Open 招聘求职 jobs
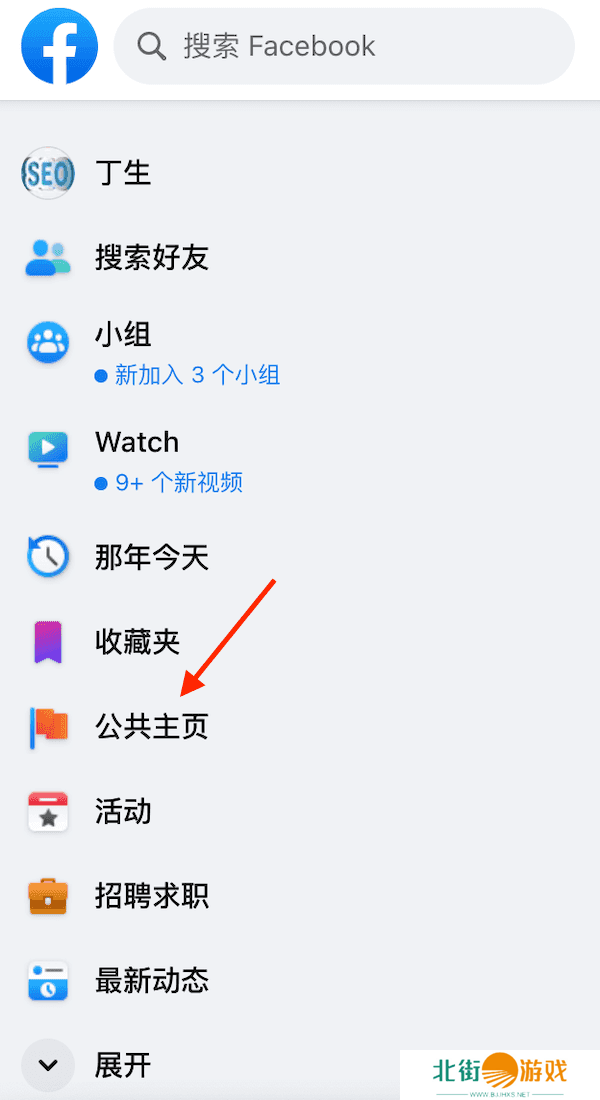This screenshot has width=600, height=1100. pyautogui.click(x=151, y=896)
